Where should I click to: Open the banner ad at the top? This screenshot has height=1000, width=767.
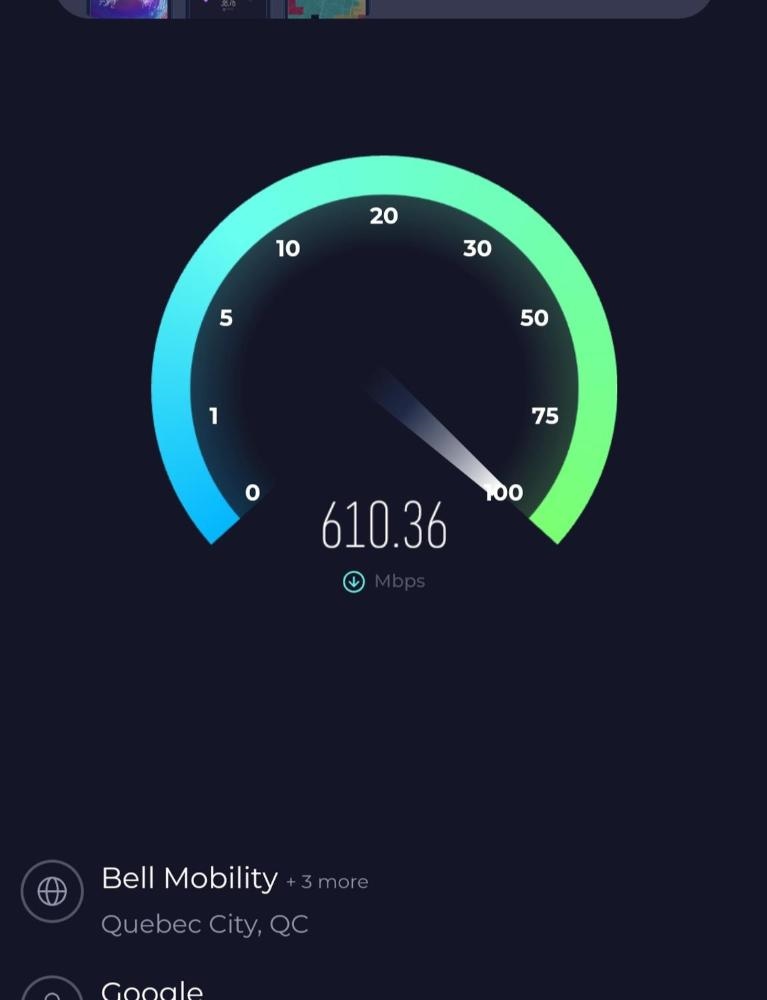click(384, 8)
